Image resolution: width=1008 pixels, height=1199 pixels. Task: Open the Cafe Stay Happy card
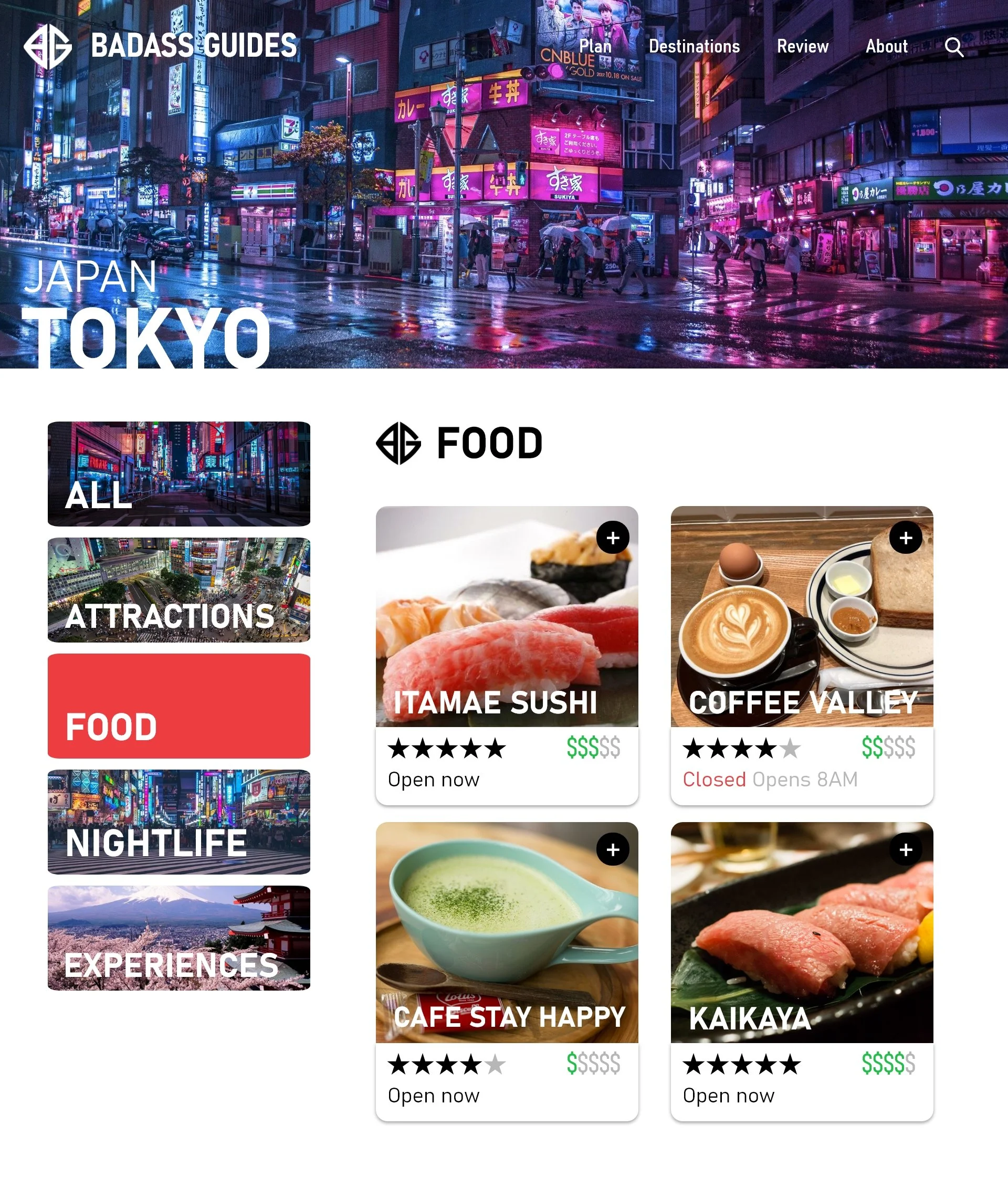[x=506, y=942]
